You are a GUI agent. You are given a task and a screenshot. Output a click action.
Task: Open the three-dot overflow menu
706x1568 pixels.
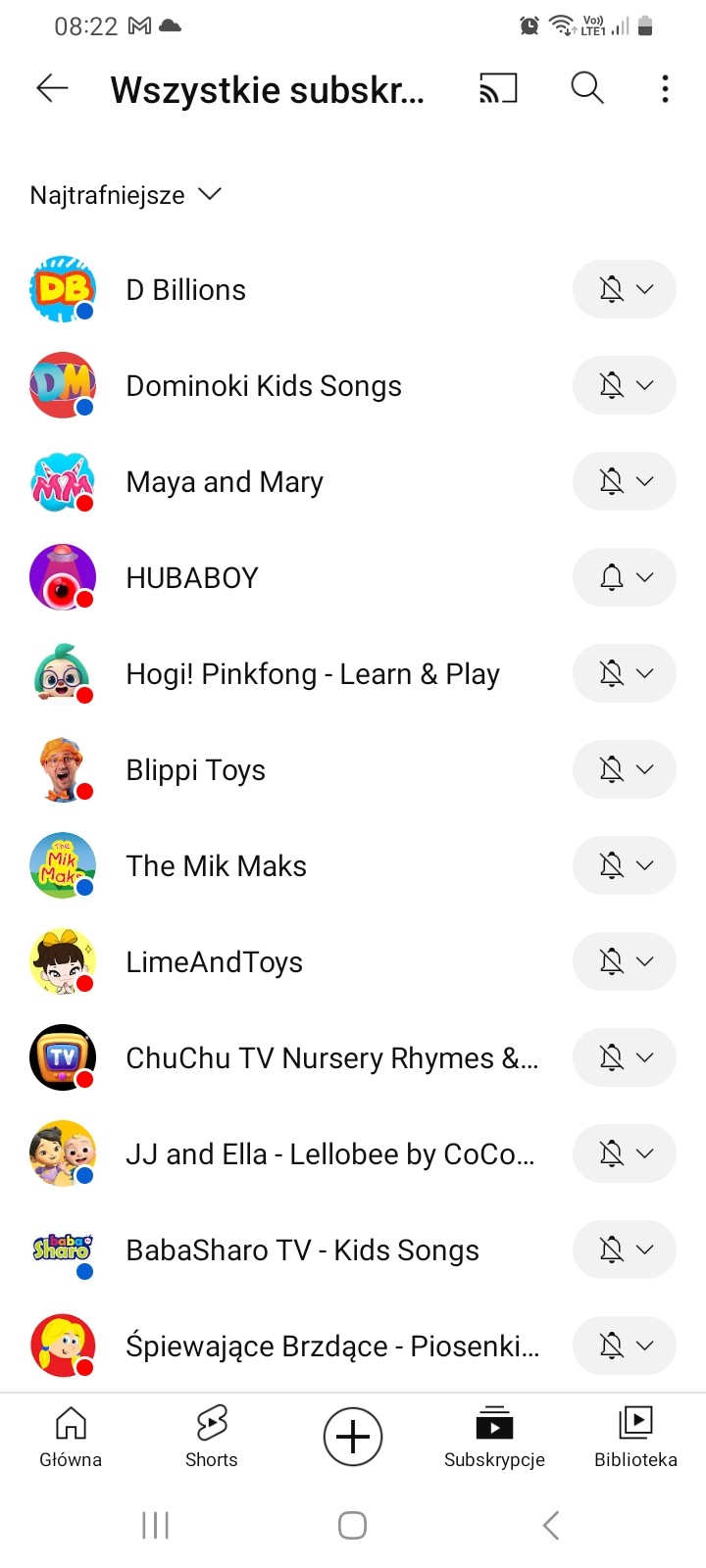[x=665, y=89]
